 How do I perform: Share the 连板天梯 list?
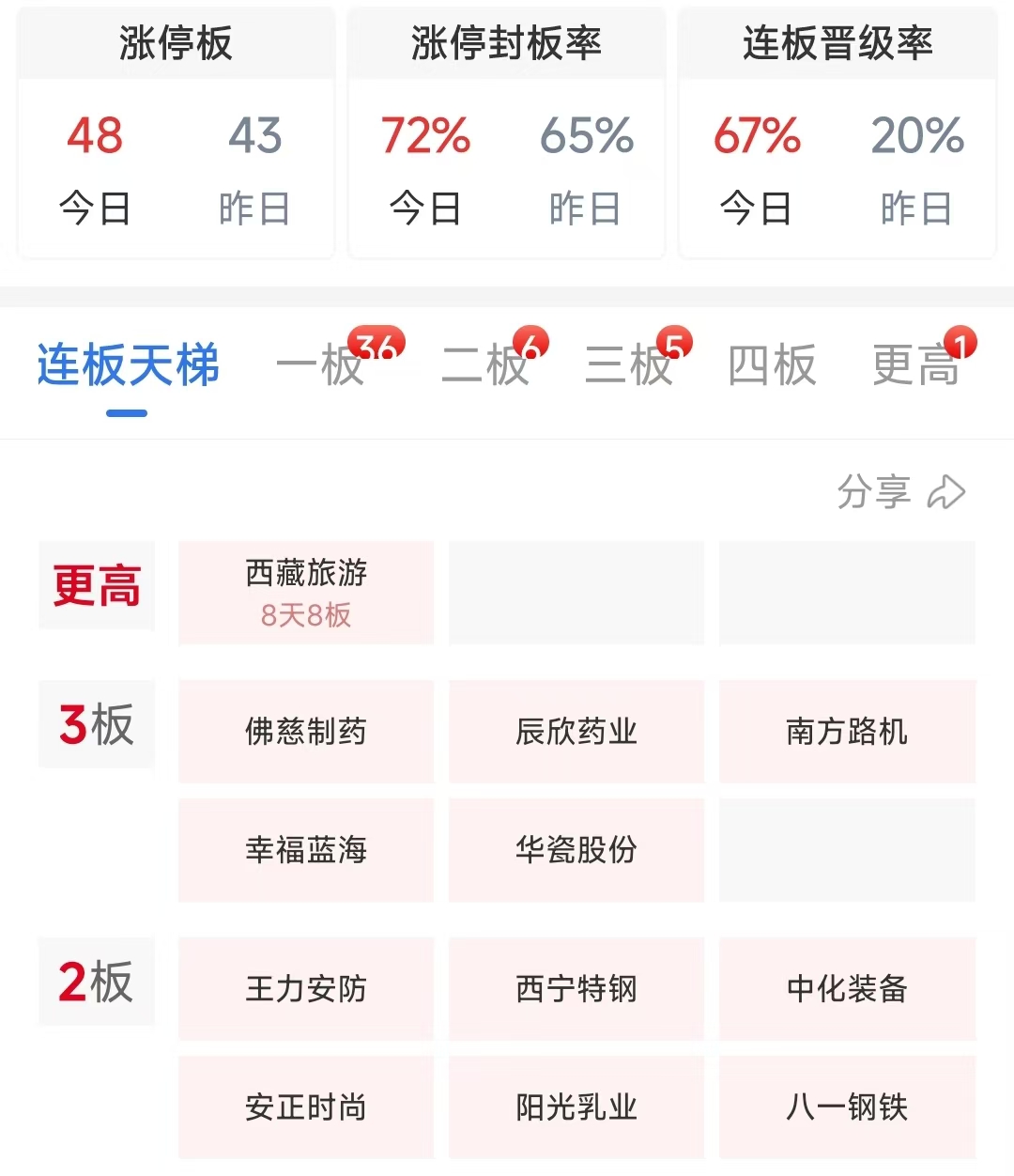(900, 491)
